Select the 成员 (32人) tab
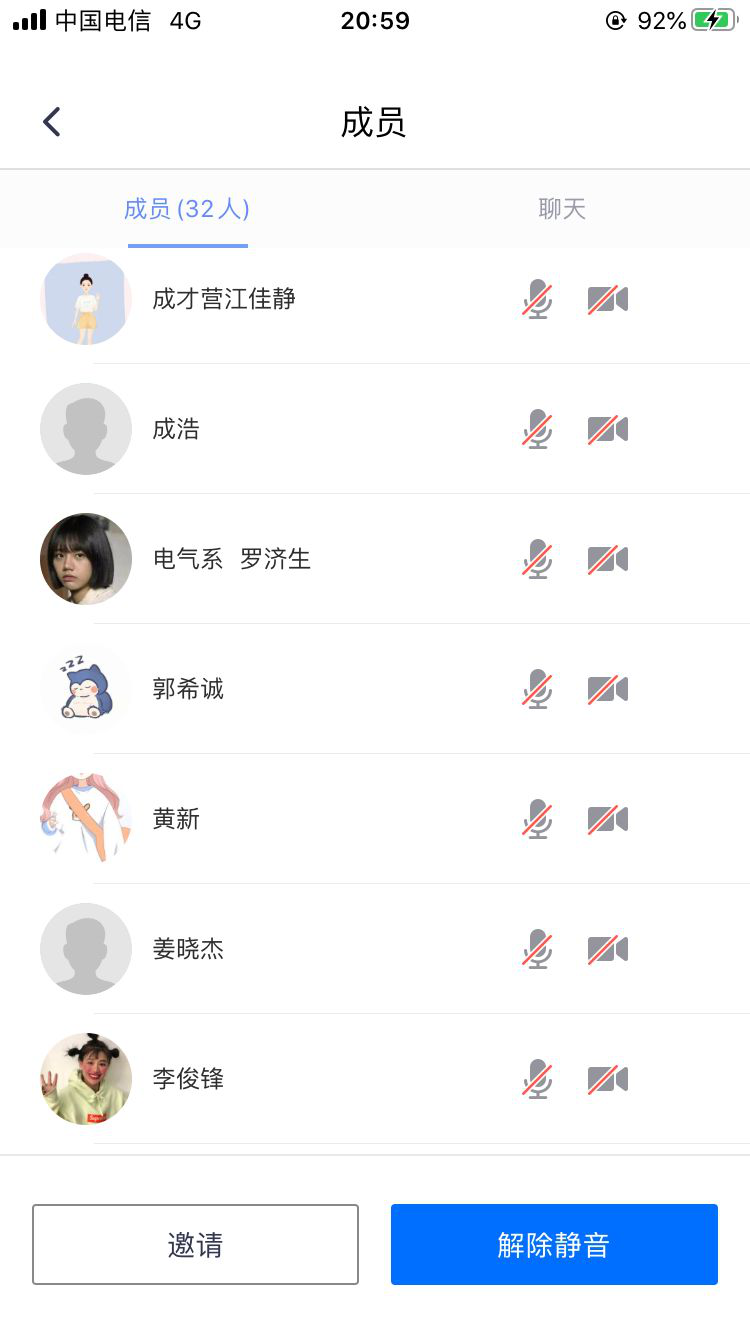This screenshot has width=750, height=1334. 187,209
